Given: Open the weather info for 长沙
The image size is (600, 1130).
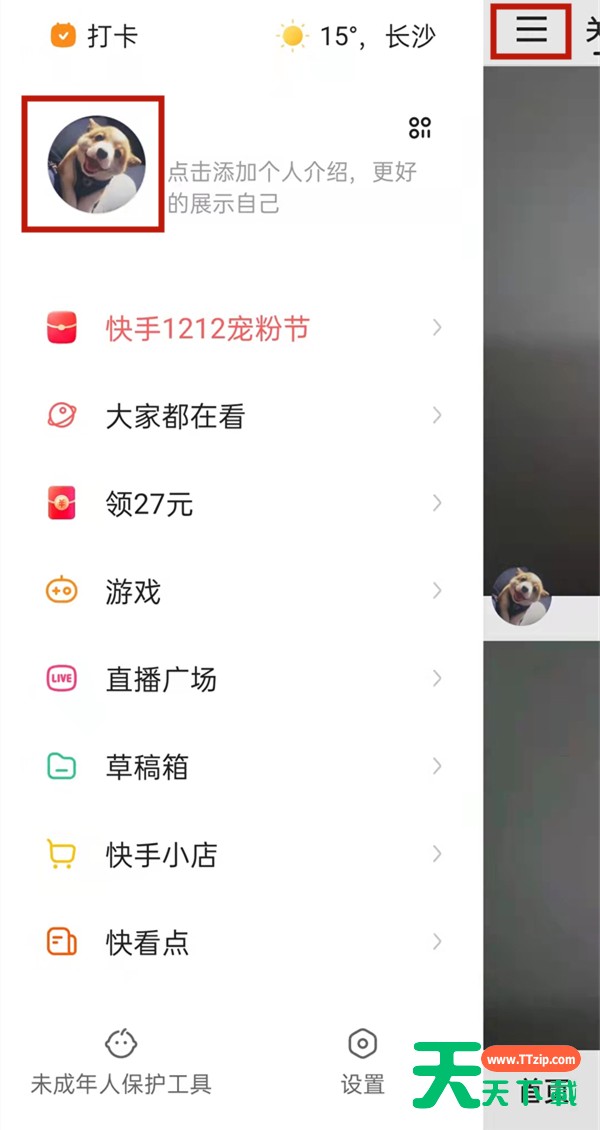Looking at the screenshot, I should tap(357, 35).
